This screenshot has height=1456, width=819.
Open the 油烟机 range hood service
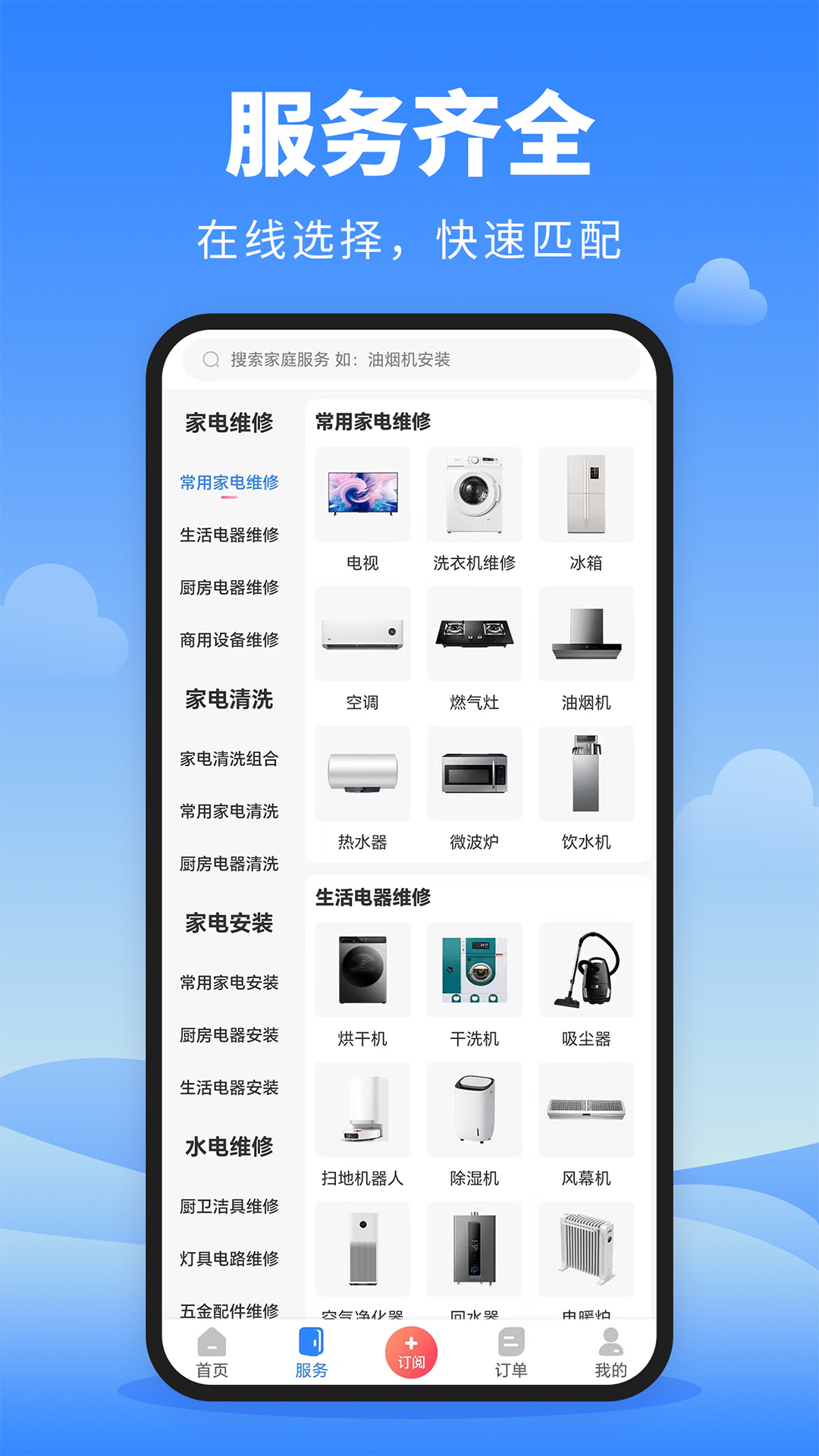click(587, 633)
